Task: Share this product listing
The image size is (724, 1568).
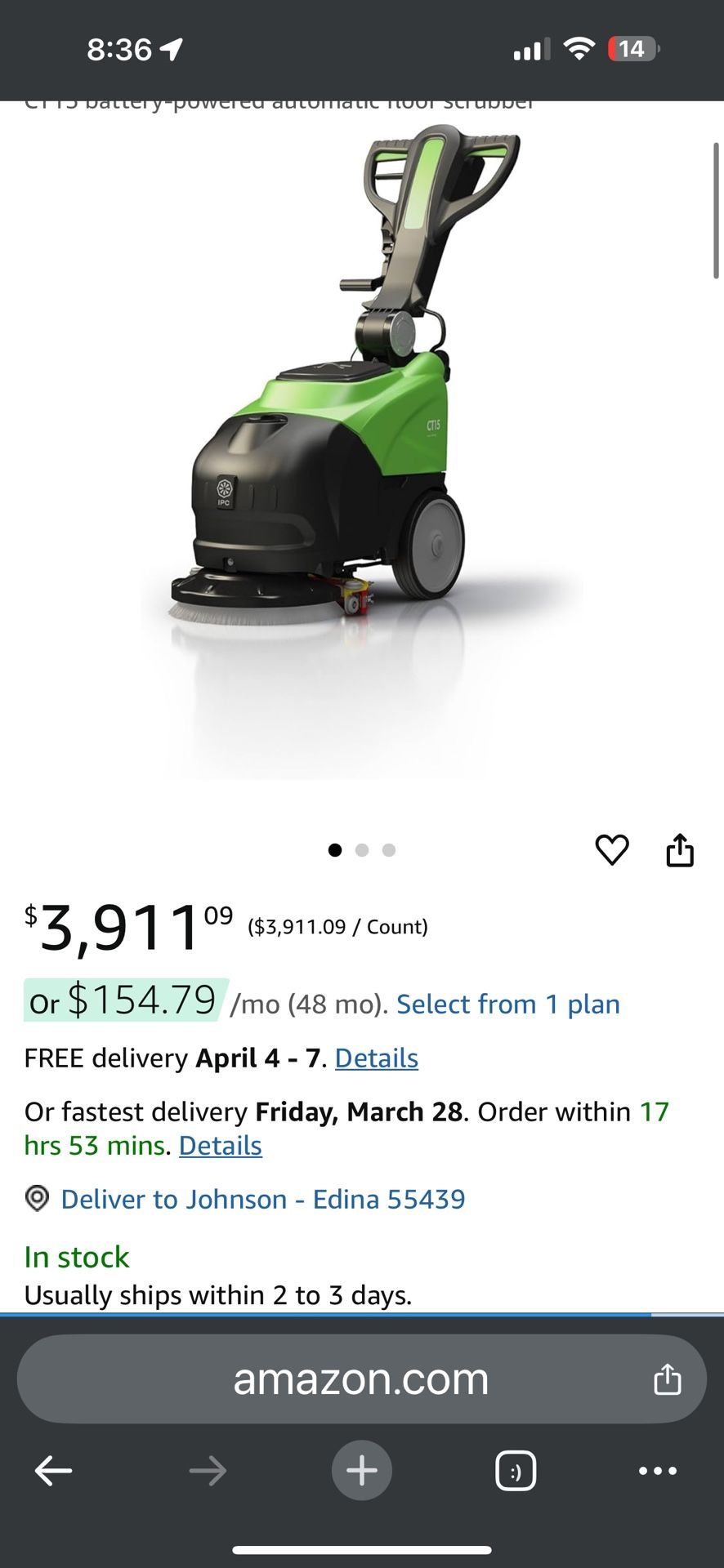Action: [679, 850]
